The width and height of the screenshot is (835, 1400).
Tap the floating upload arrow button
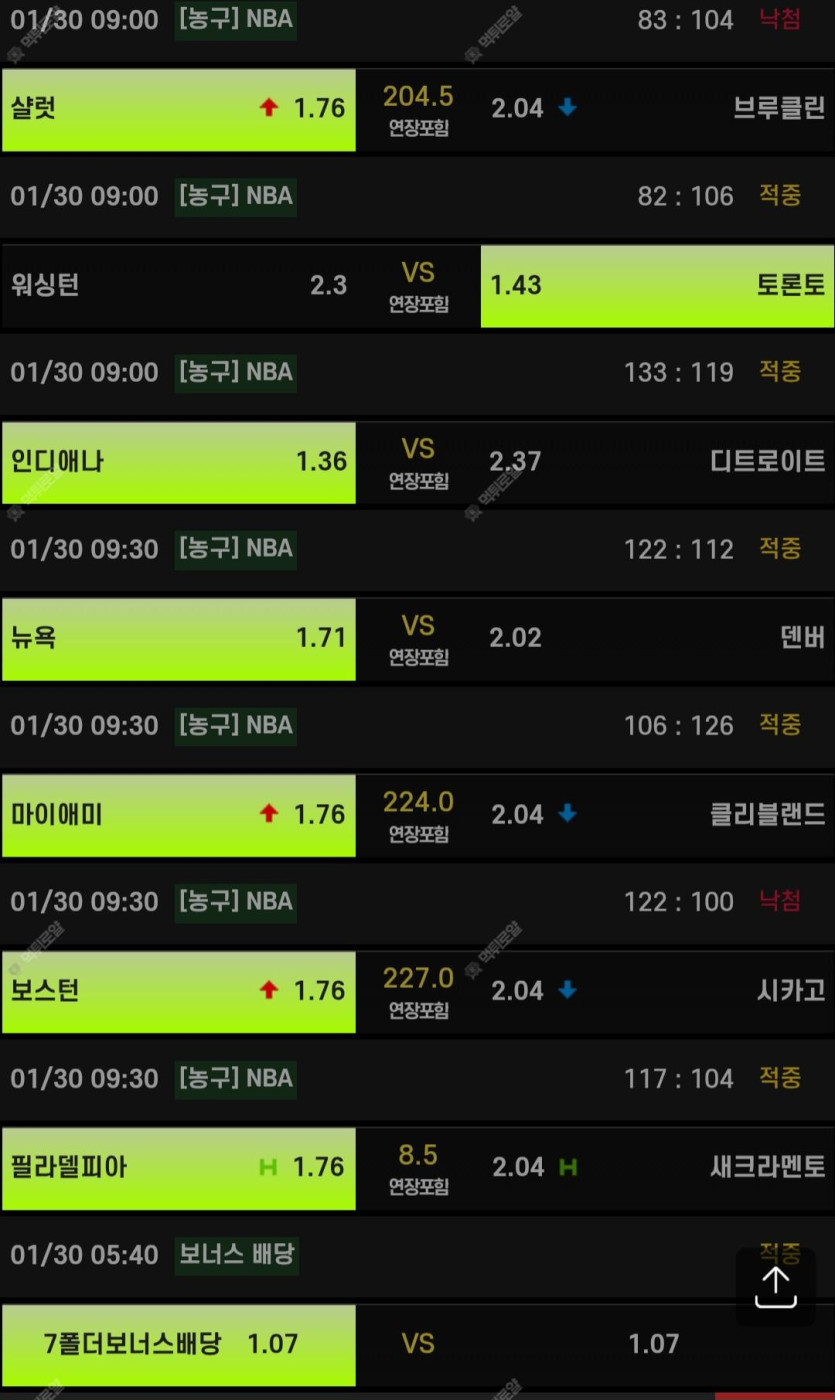tap(775, 1286)
